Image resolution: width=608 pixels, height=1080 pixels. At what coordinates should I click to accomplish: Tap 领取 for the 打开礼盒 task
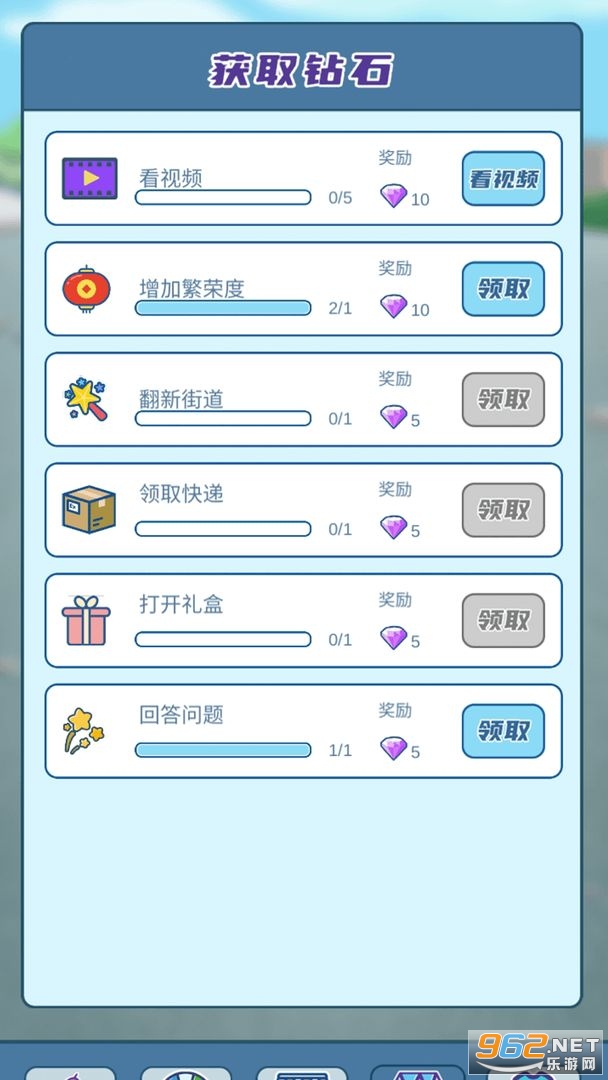[503, 621]
